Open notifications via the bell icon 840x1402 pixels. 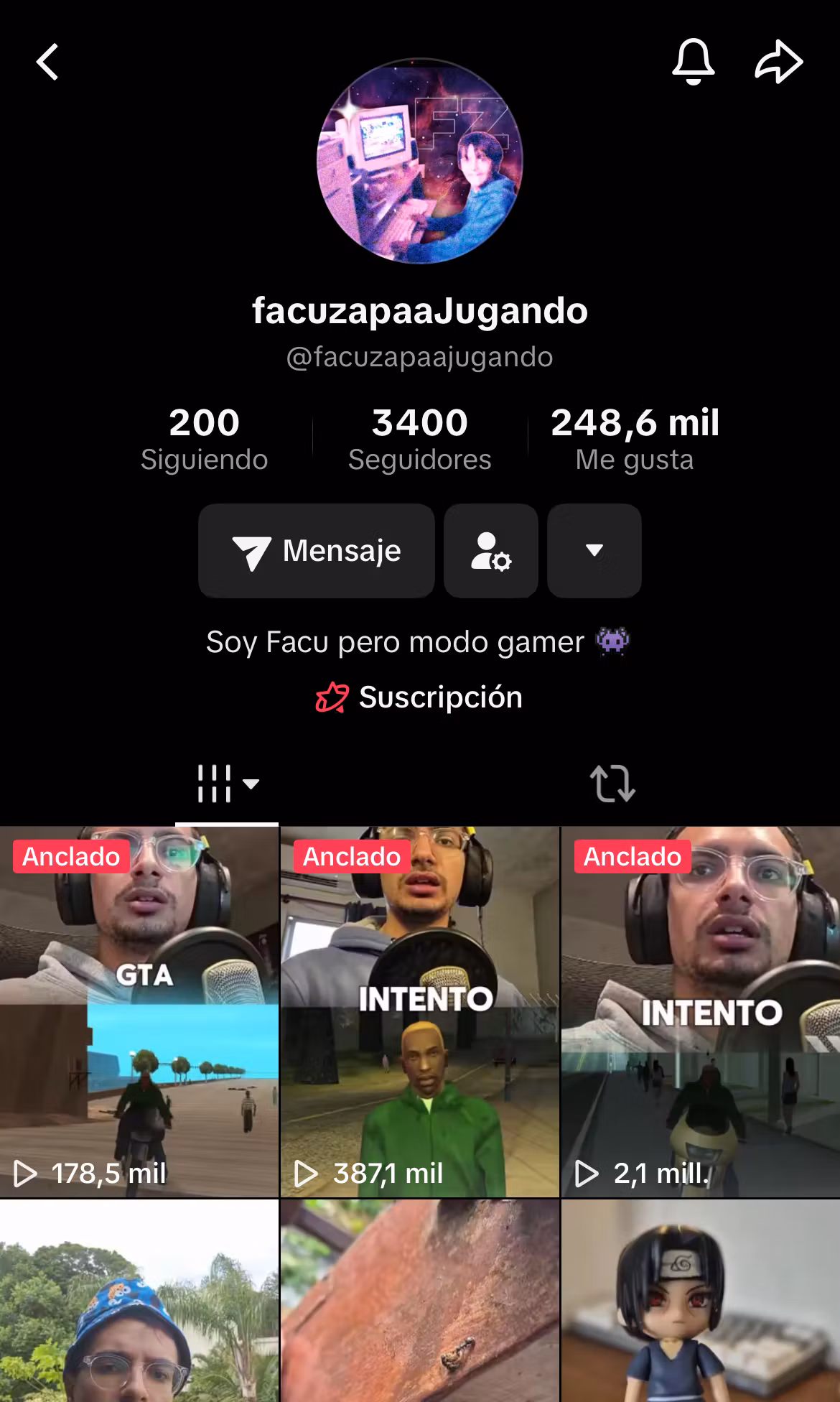[x=691, y=61]
